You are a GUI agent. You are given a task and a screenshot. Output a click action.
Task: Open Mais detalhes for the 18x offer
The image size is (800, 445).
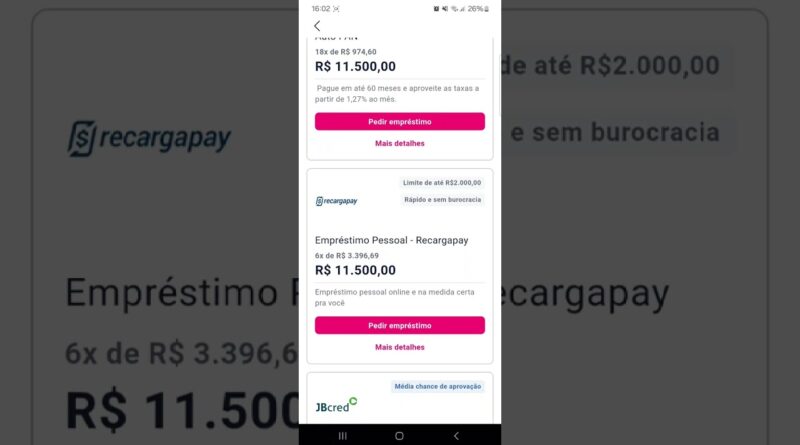399,143
